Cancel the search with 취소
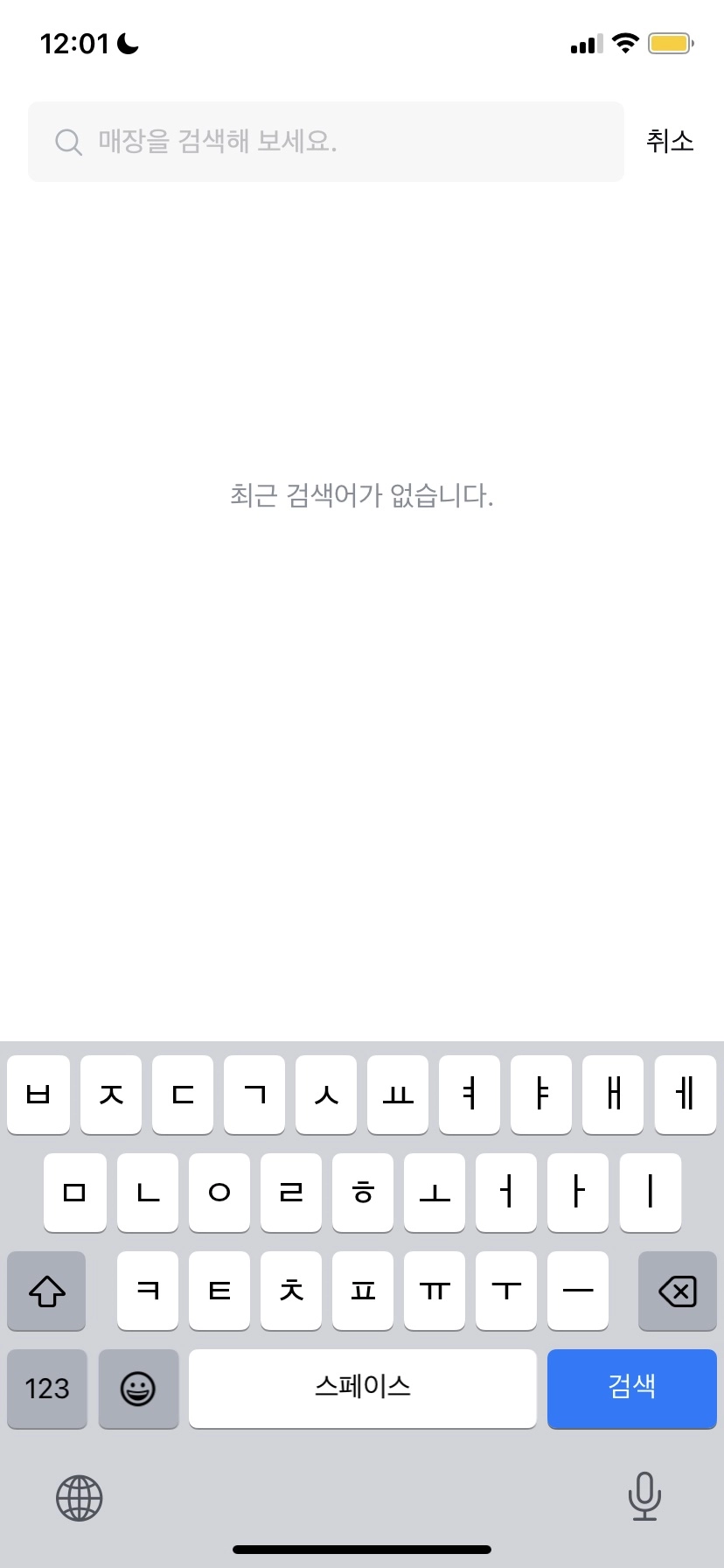The width and height of the screenshot is (724, 1568). click(670, 141)
